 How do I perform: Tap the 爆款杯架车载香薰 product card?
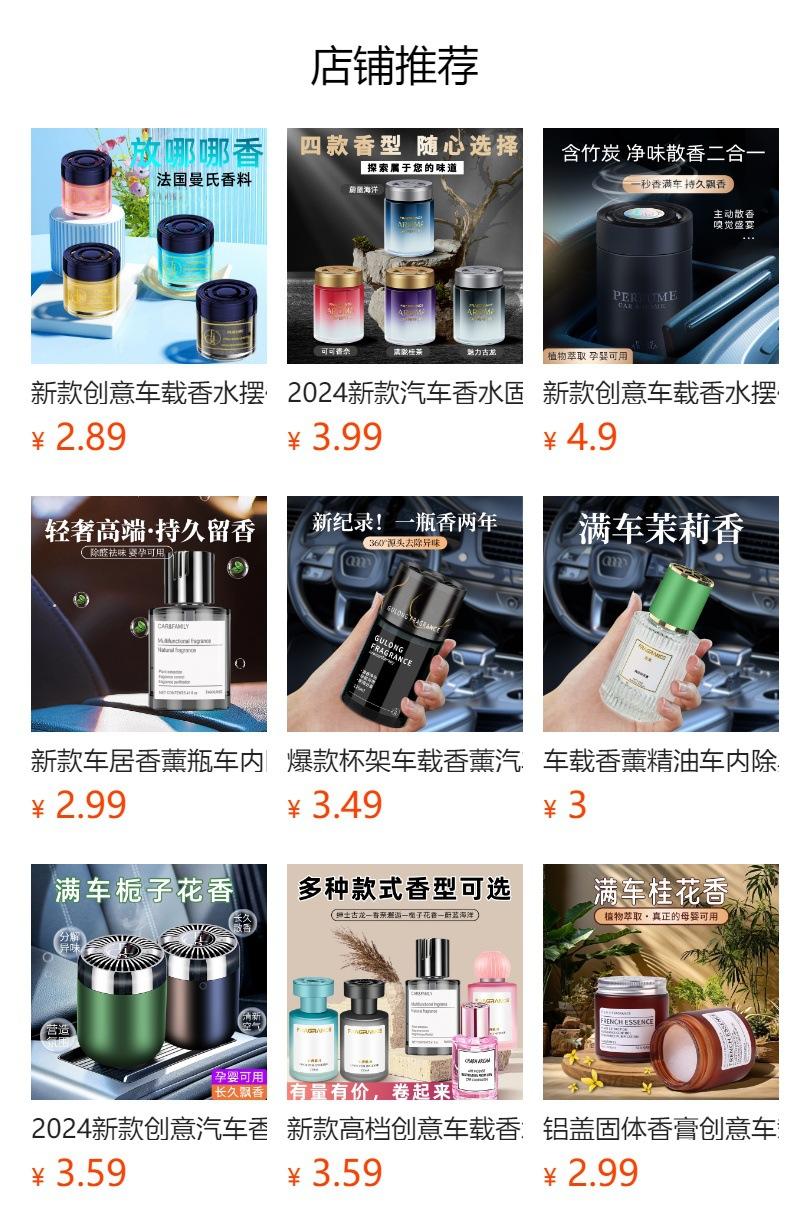coord(404,614)
